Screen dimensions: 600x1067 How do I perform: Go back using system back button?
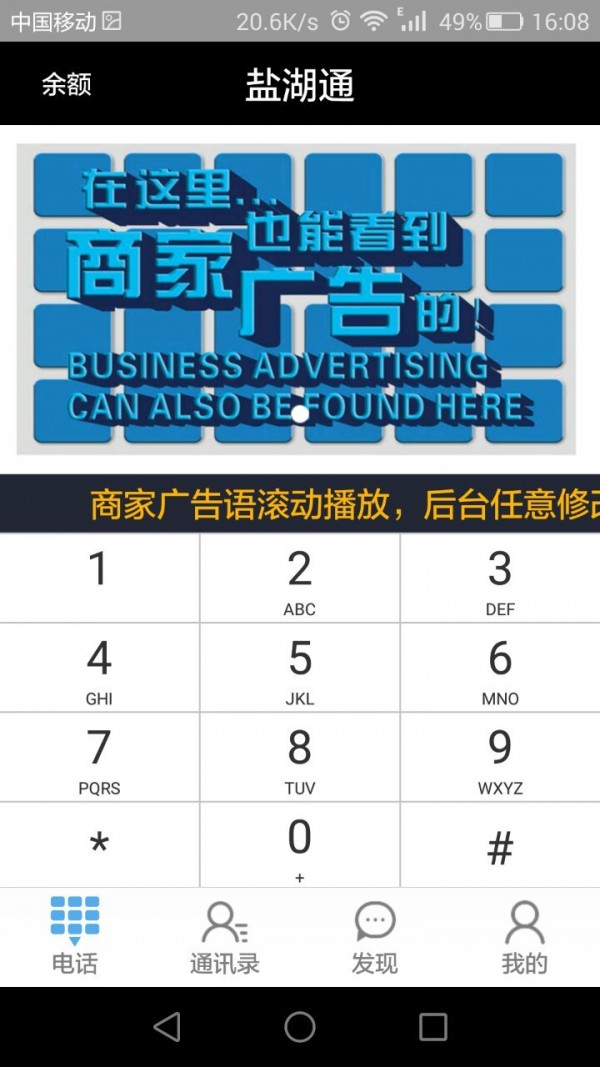167,1026
